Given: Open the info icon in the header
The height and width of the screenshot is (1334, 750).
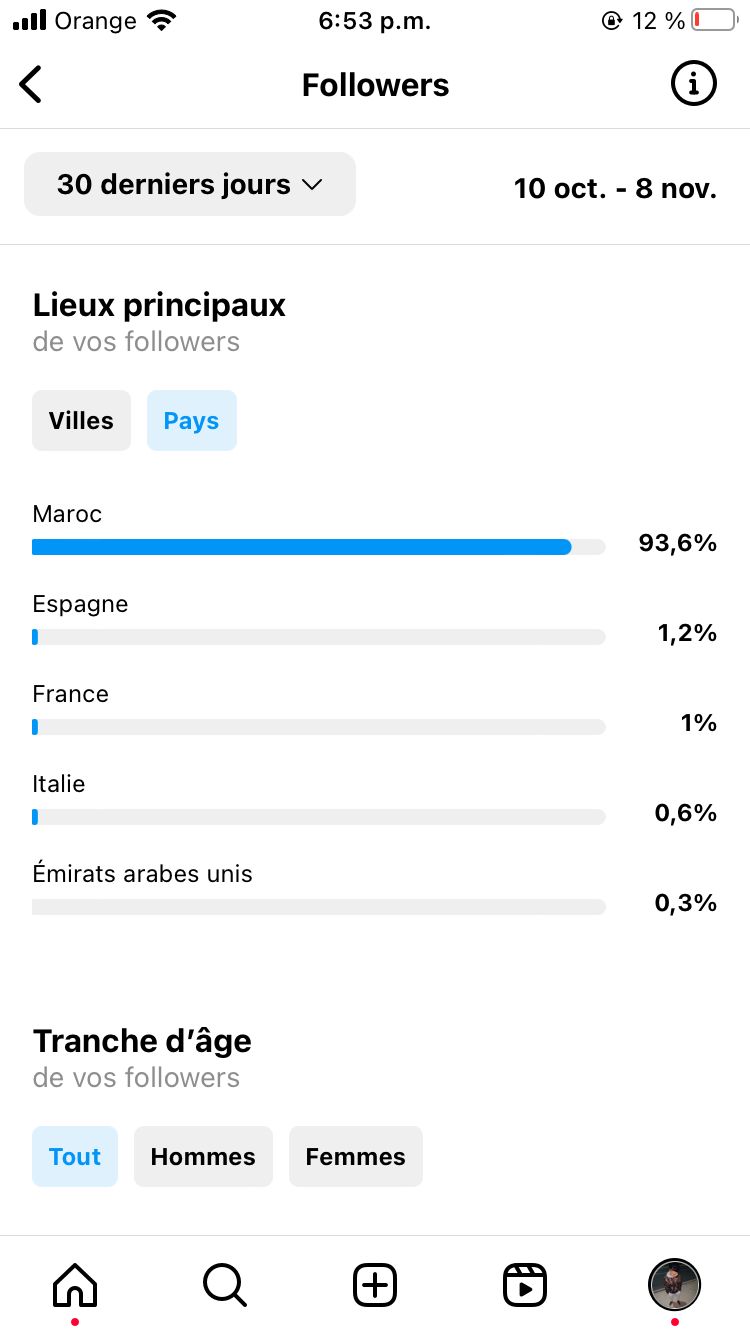Looking at the screenshot, I should pos(693,84).
